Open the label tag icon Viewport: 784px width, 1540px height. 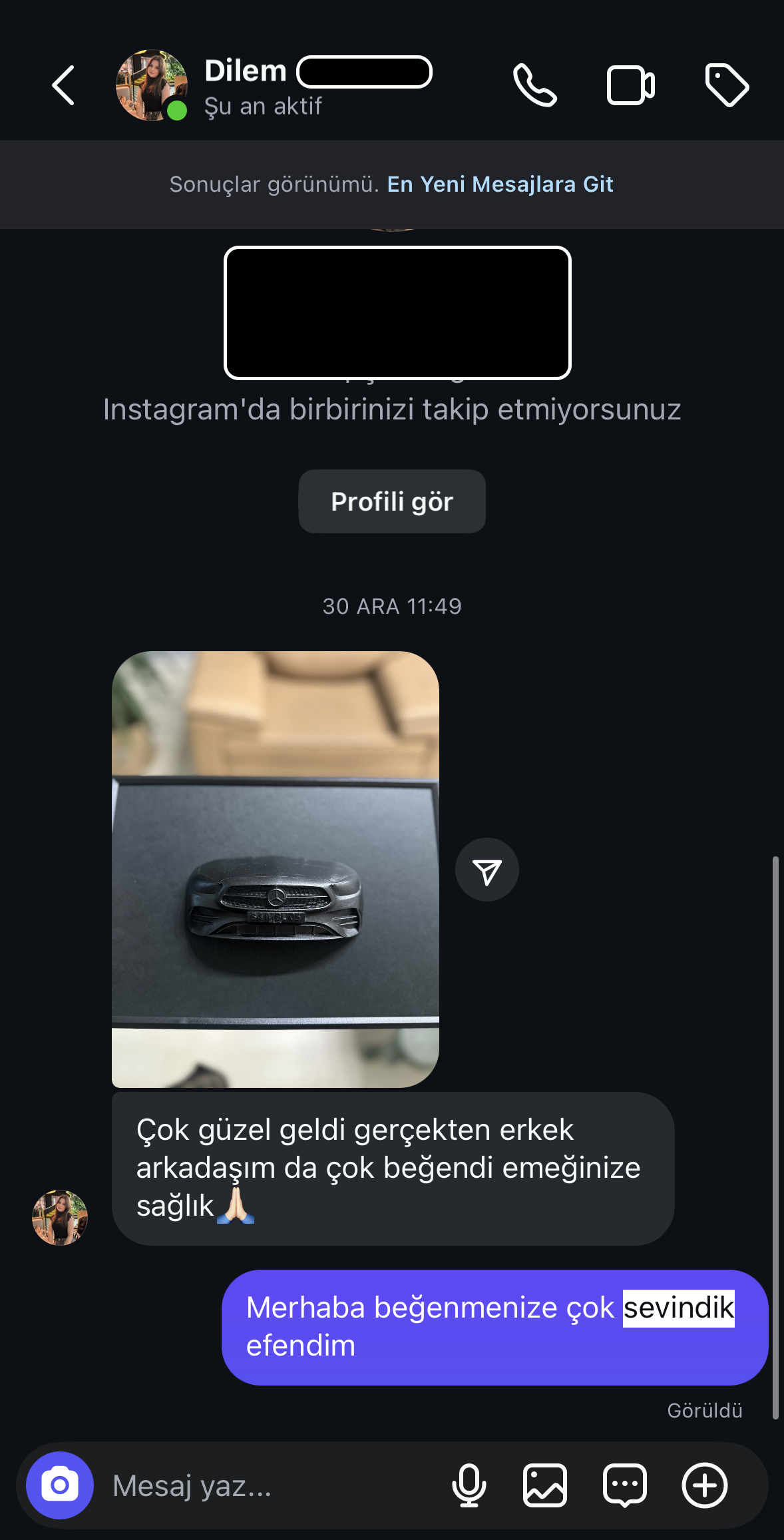pyautogui.click(x=727, y=86)
